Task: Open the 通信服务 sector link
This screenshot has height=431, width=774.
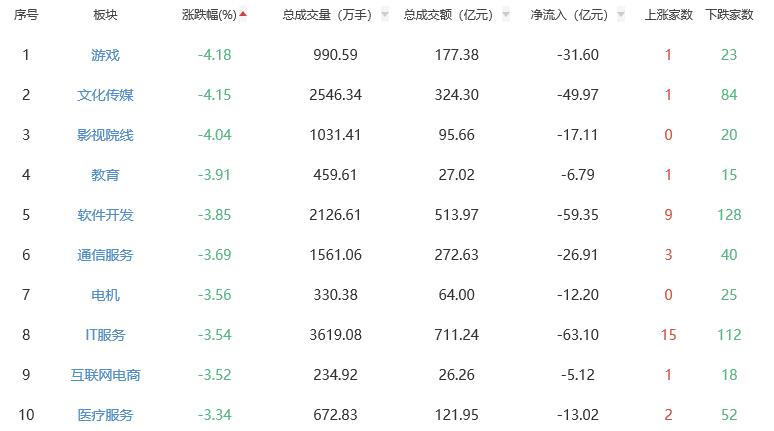Action: click(x=105, y=255)
